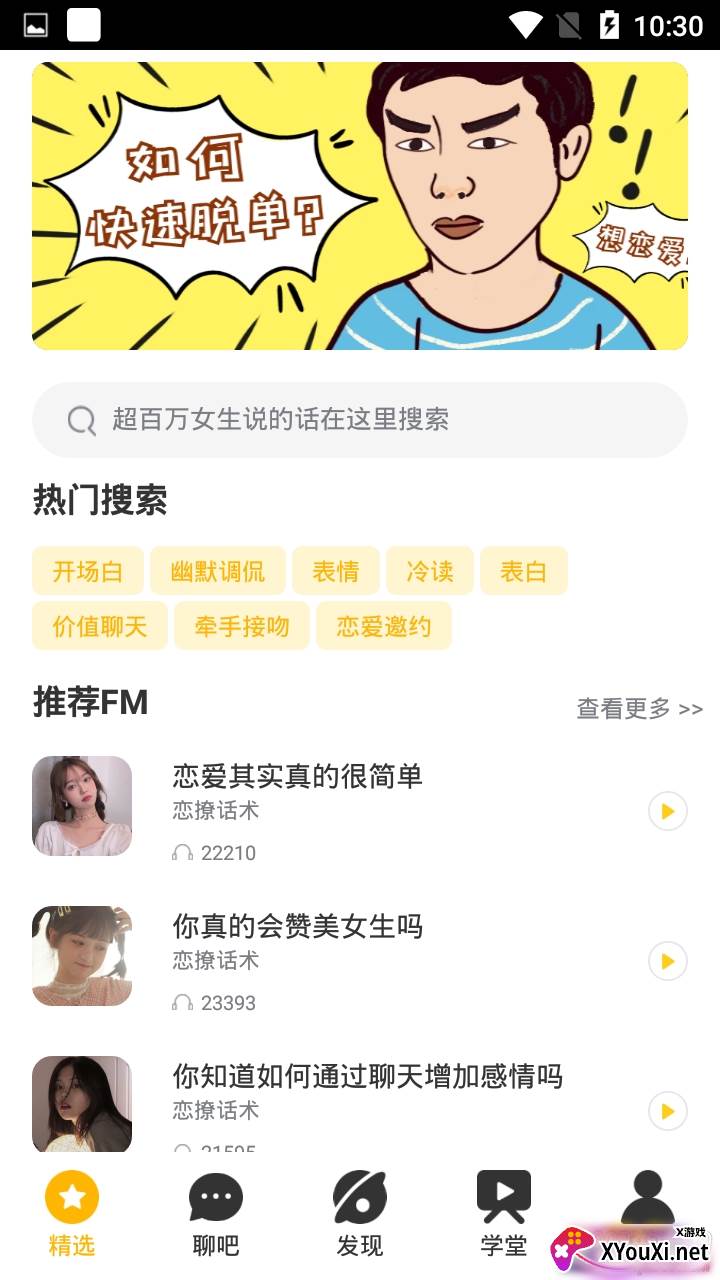Play 你真的会赞美女生吗
Viewport: 720px width, 1280px height.
[x=668, y=961]
